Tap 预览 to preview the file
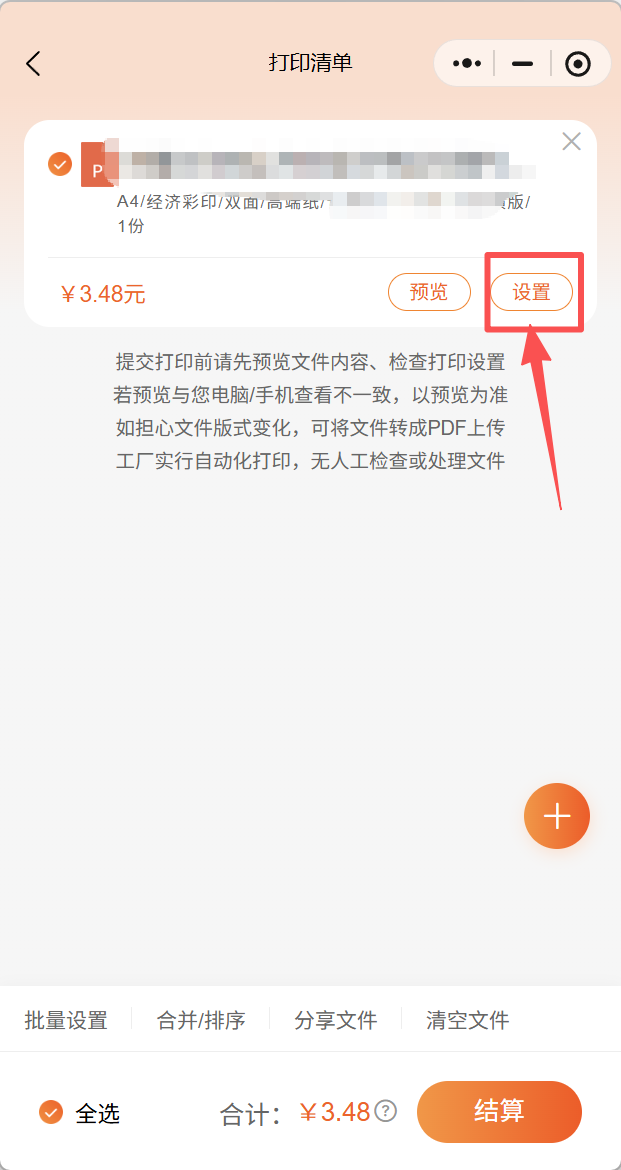 click(429, 292)
